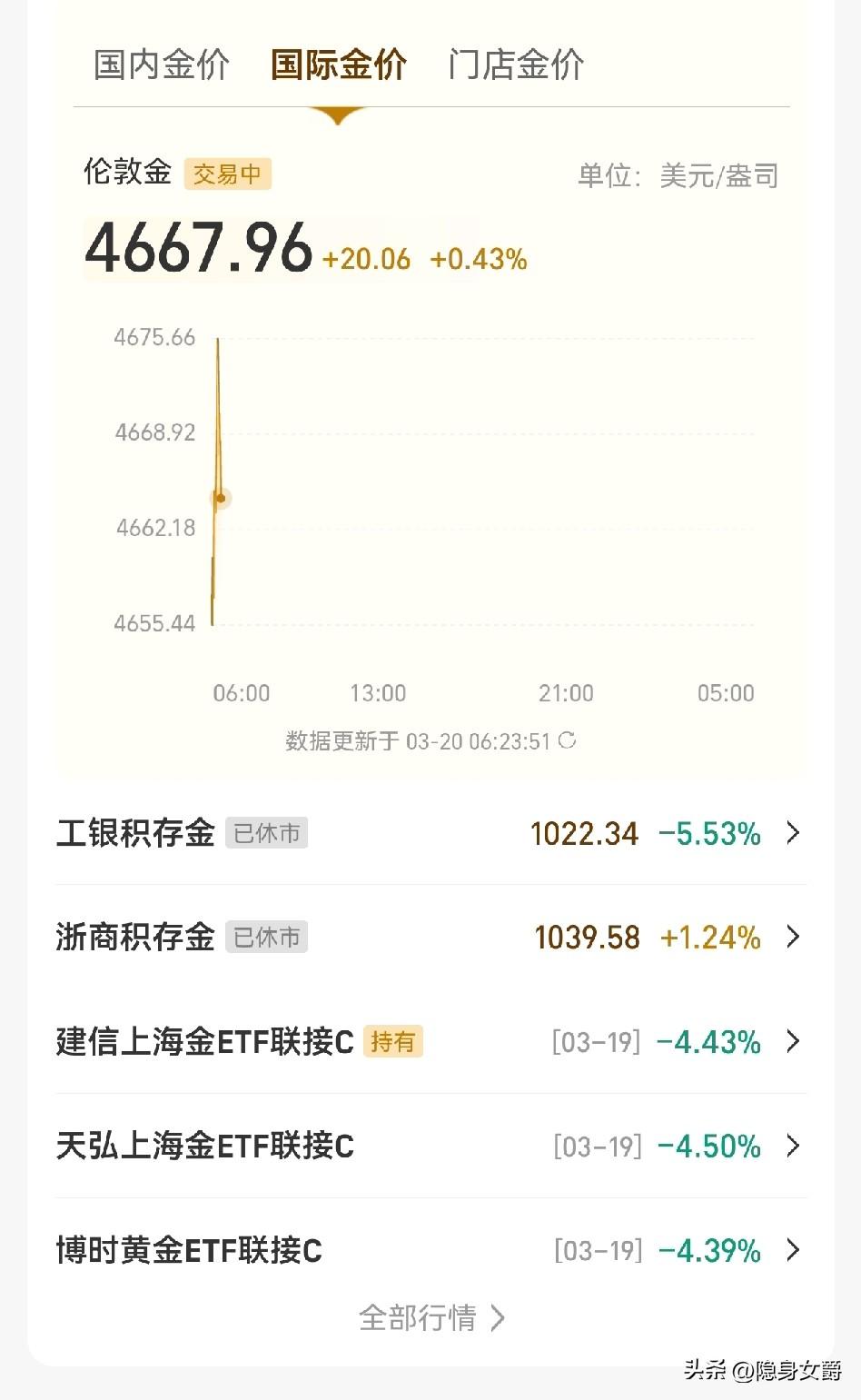Switch to the 门店金价 tab
Viewport: 861px width, 1400px height.
[515, 64]
